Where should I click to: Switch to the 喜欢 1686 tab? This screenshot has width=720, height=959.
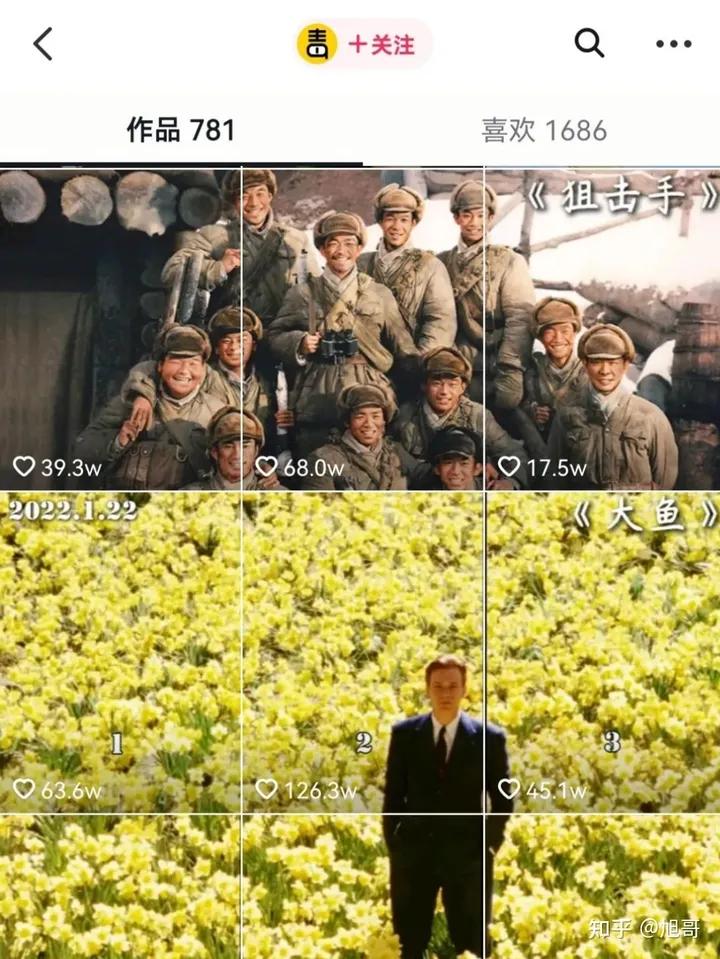click(x=543, y=130)
